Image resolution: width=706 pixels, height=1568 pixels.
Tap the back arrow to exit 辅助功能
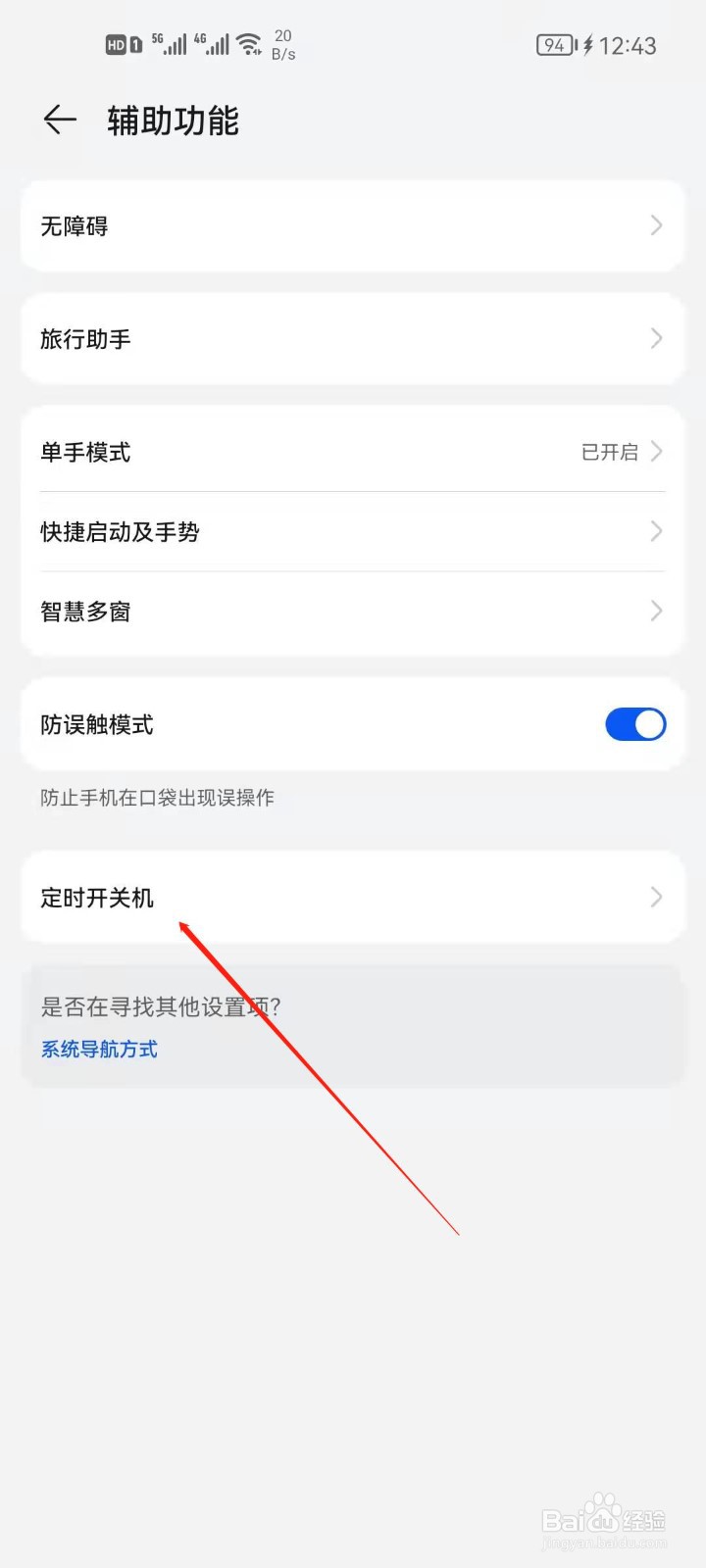[x=59, y=120]
